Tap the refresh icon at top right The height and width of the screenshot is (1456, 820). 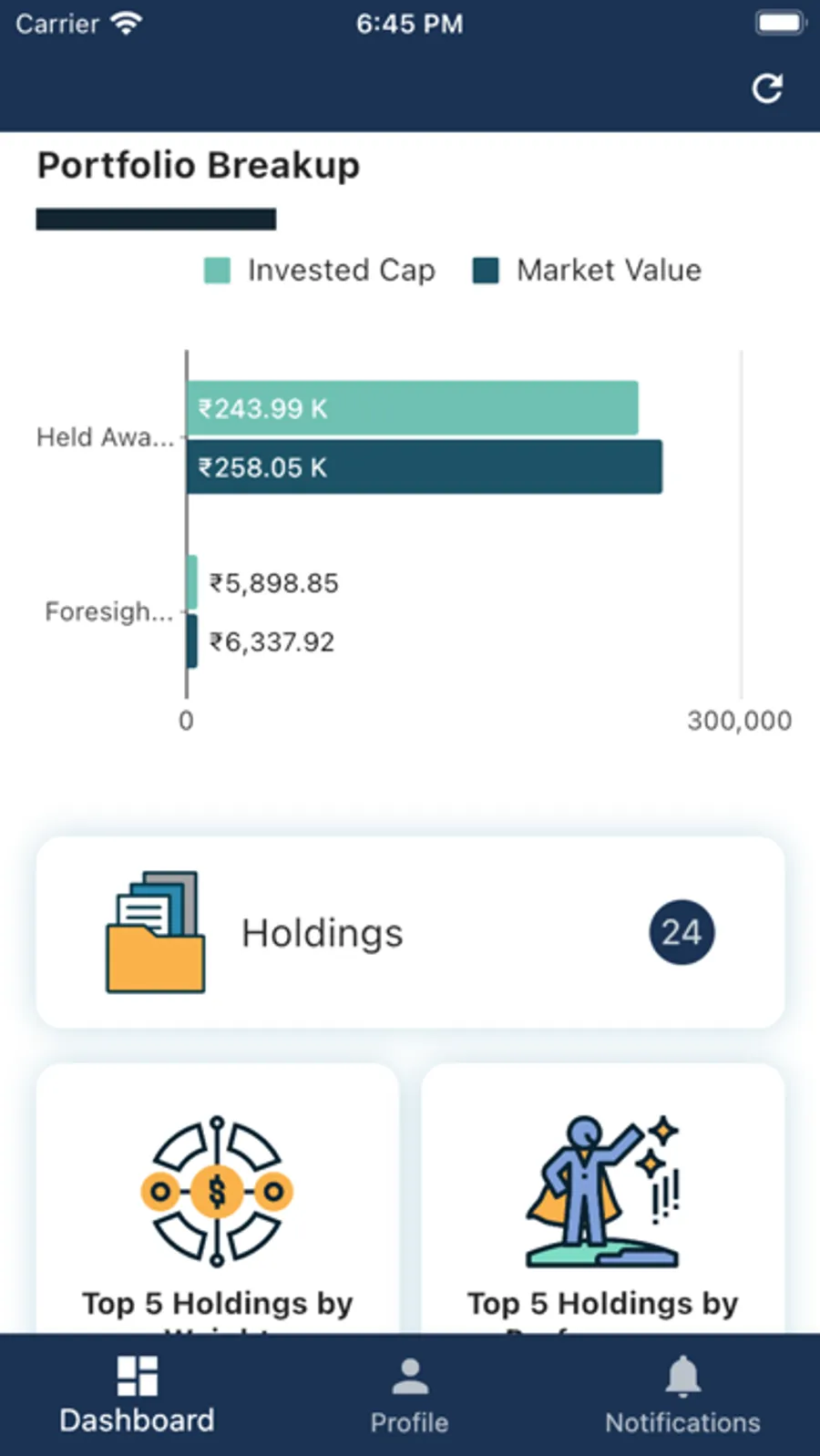[x=768, y=88]
